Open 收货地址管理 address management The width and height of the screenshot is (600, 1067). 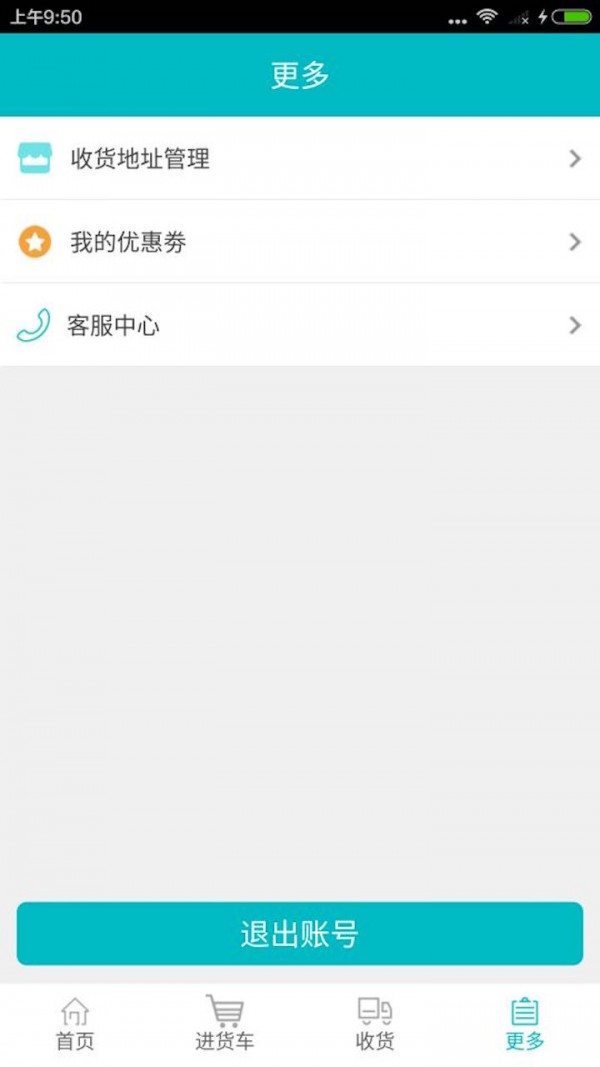(300, 158)
